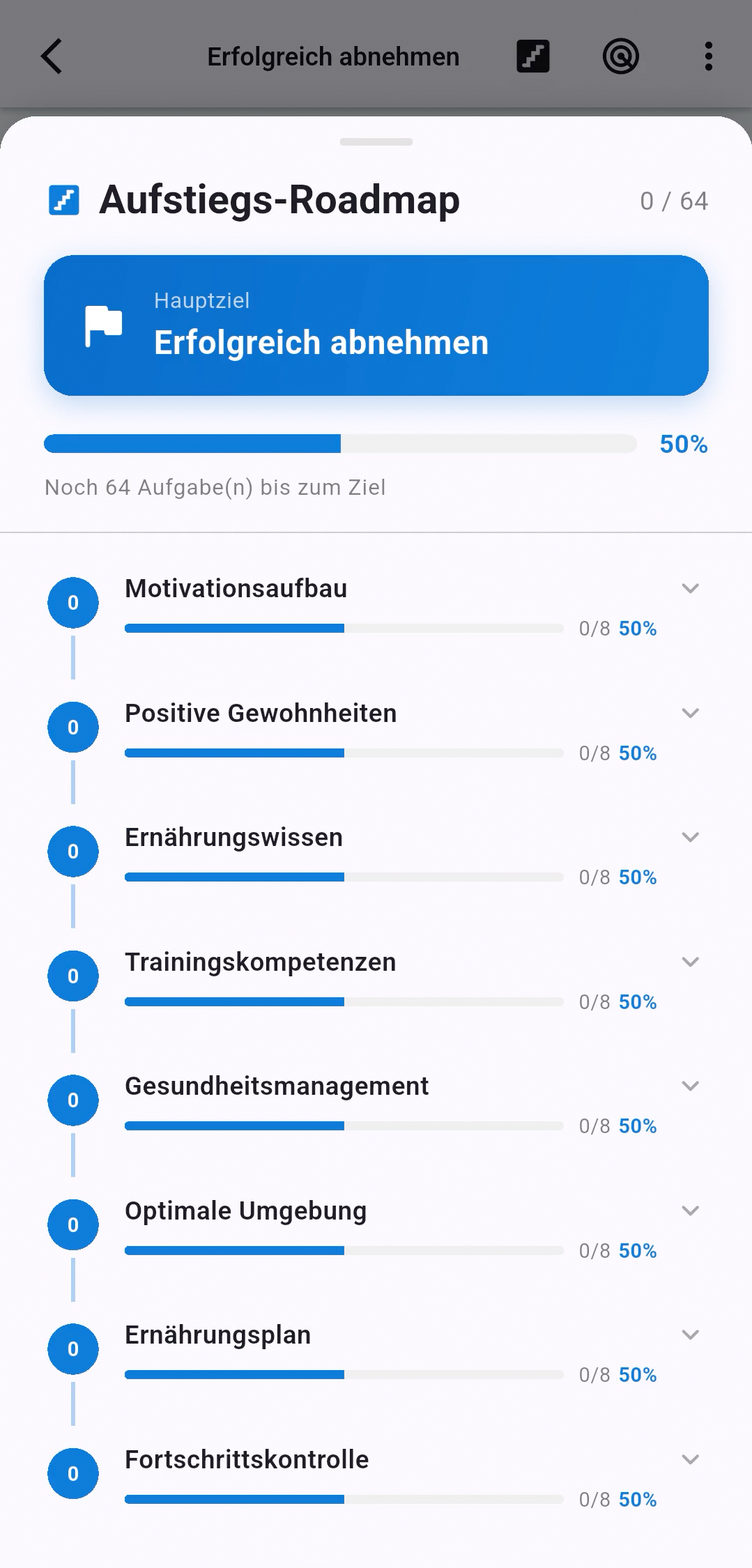The width and height of the screenshot is (752, 1568).
Task: Open the three-dot overflow menu
Action: (x=708, y=56)
